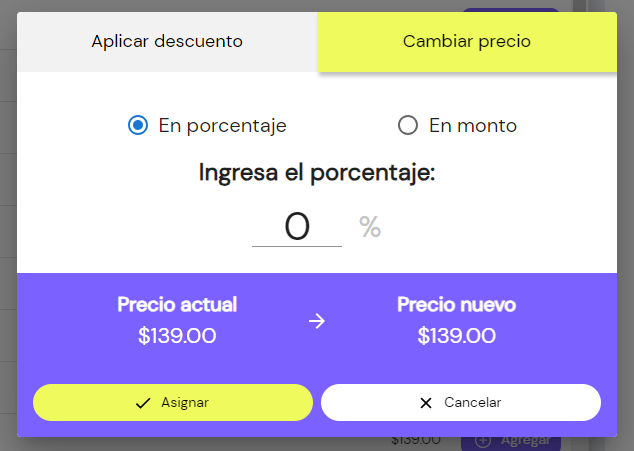This screenshot has width=634, height=451.
Task: Choose the En porcentaje option
Action: click(x=138, y=126)
